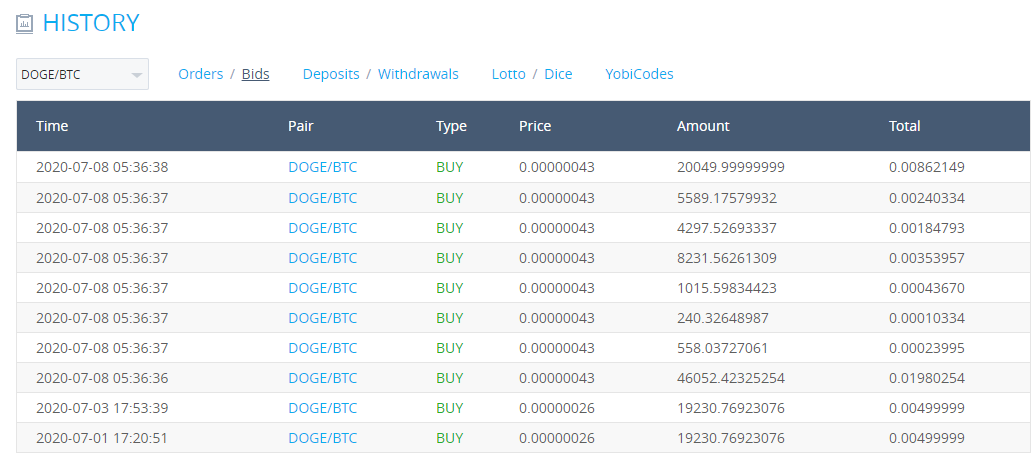This screenshot has height=470, width=1034.
Task: Go to Lotto history
Action: coord(508,74)
